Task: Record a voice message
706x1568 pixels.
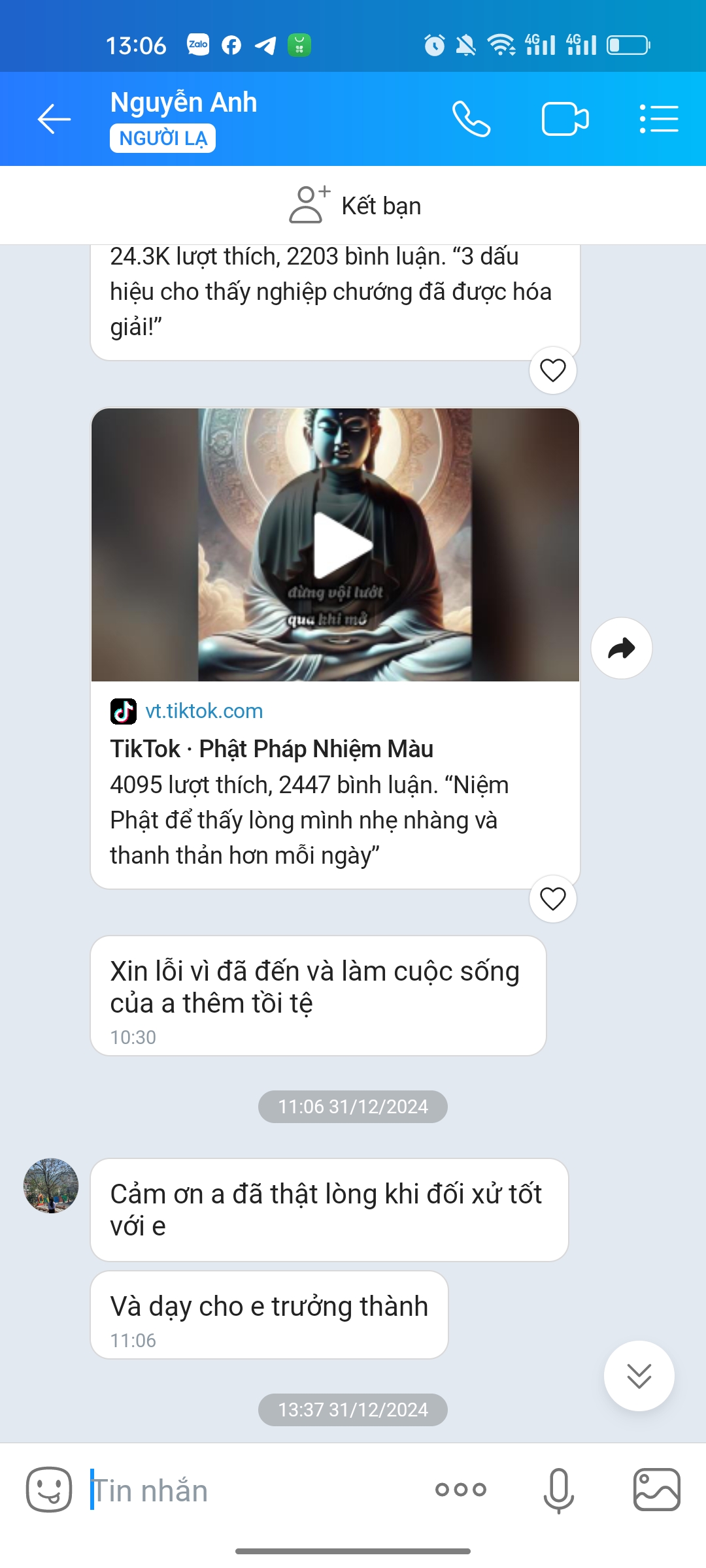Action: tap(558, 1490)
